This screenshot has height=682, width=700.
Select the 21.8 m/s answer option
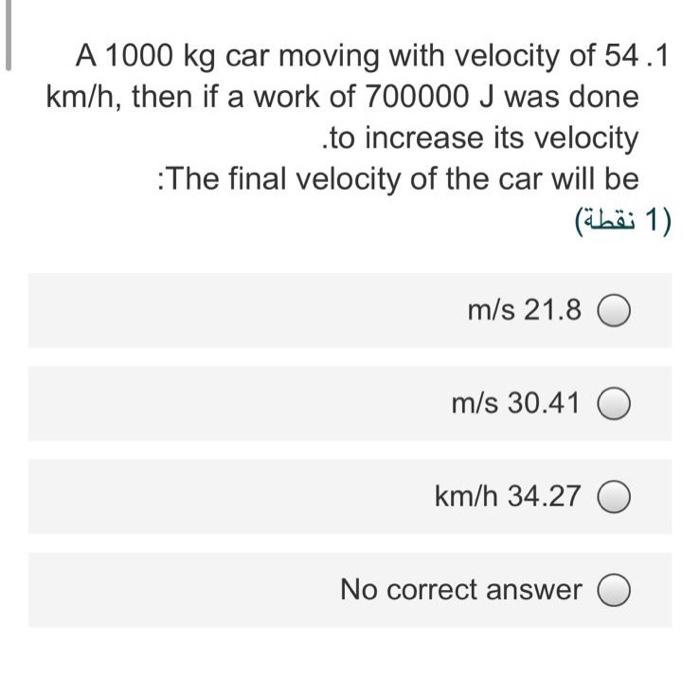point(612,311)
